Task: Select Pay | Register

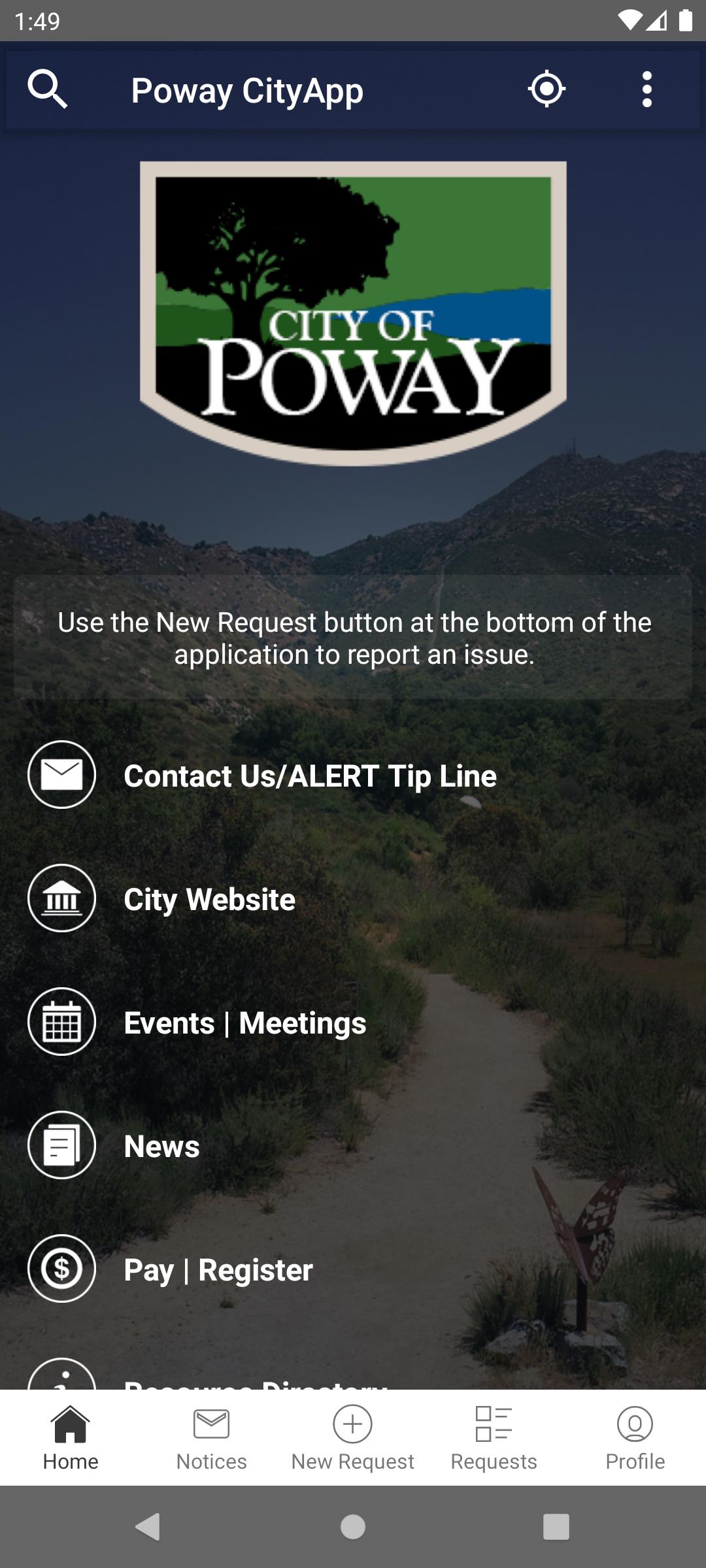Action: (218, 1269)
